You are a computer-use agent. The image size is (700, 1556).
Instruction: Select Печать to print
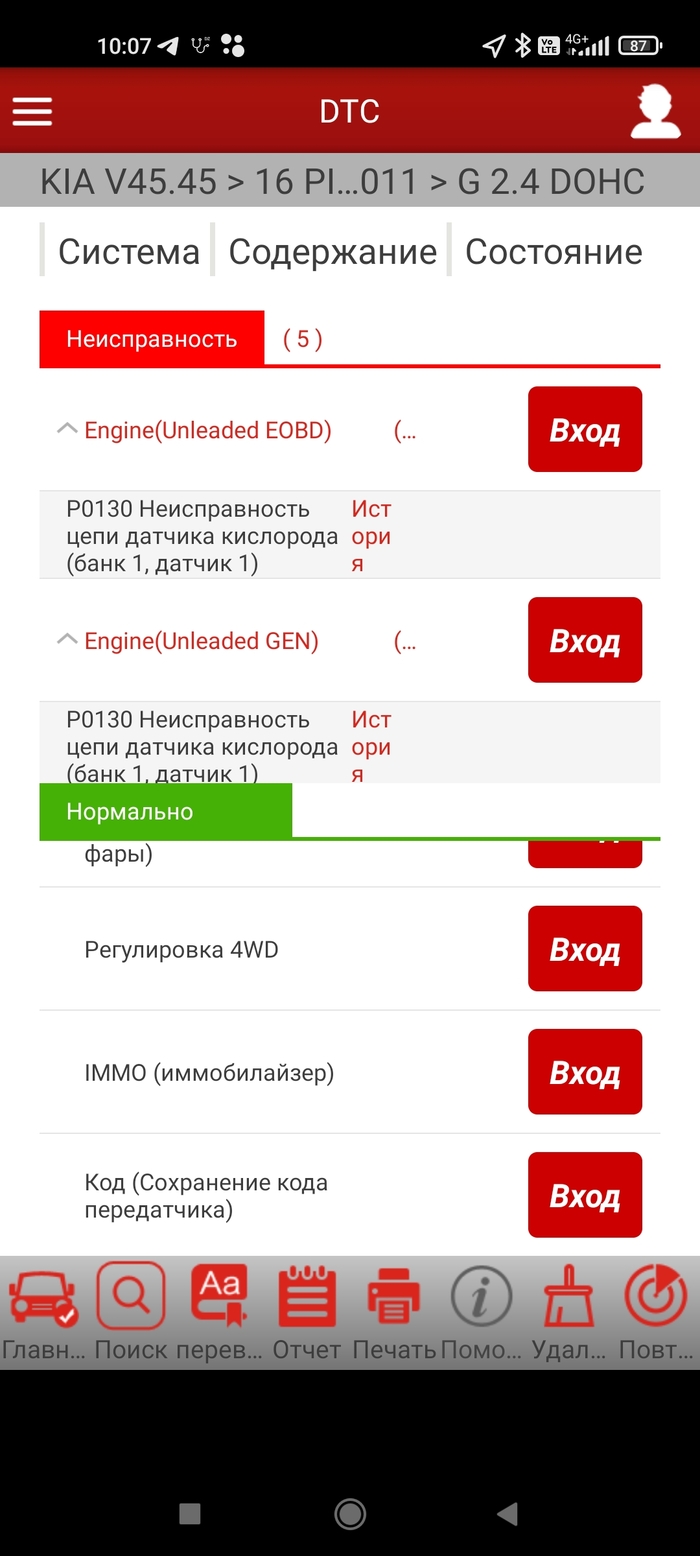(x=394, y=1310)
